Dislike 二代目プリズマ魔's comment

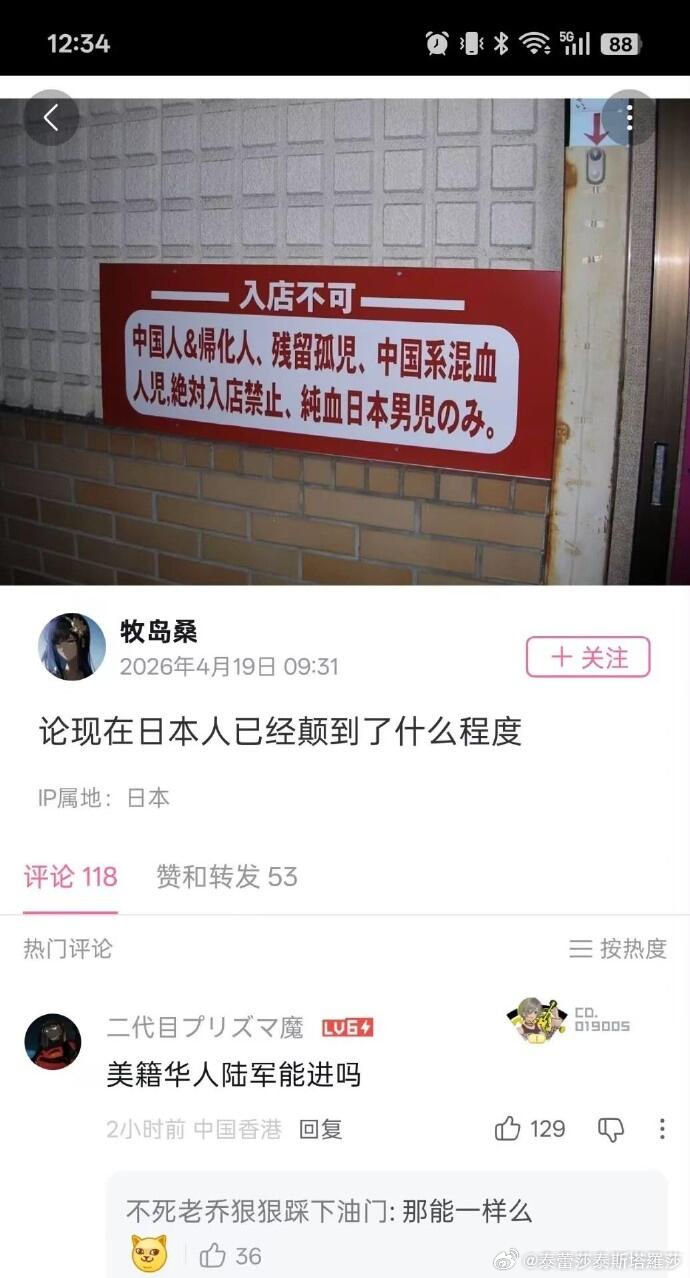(x=610, y=1130)
